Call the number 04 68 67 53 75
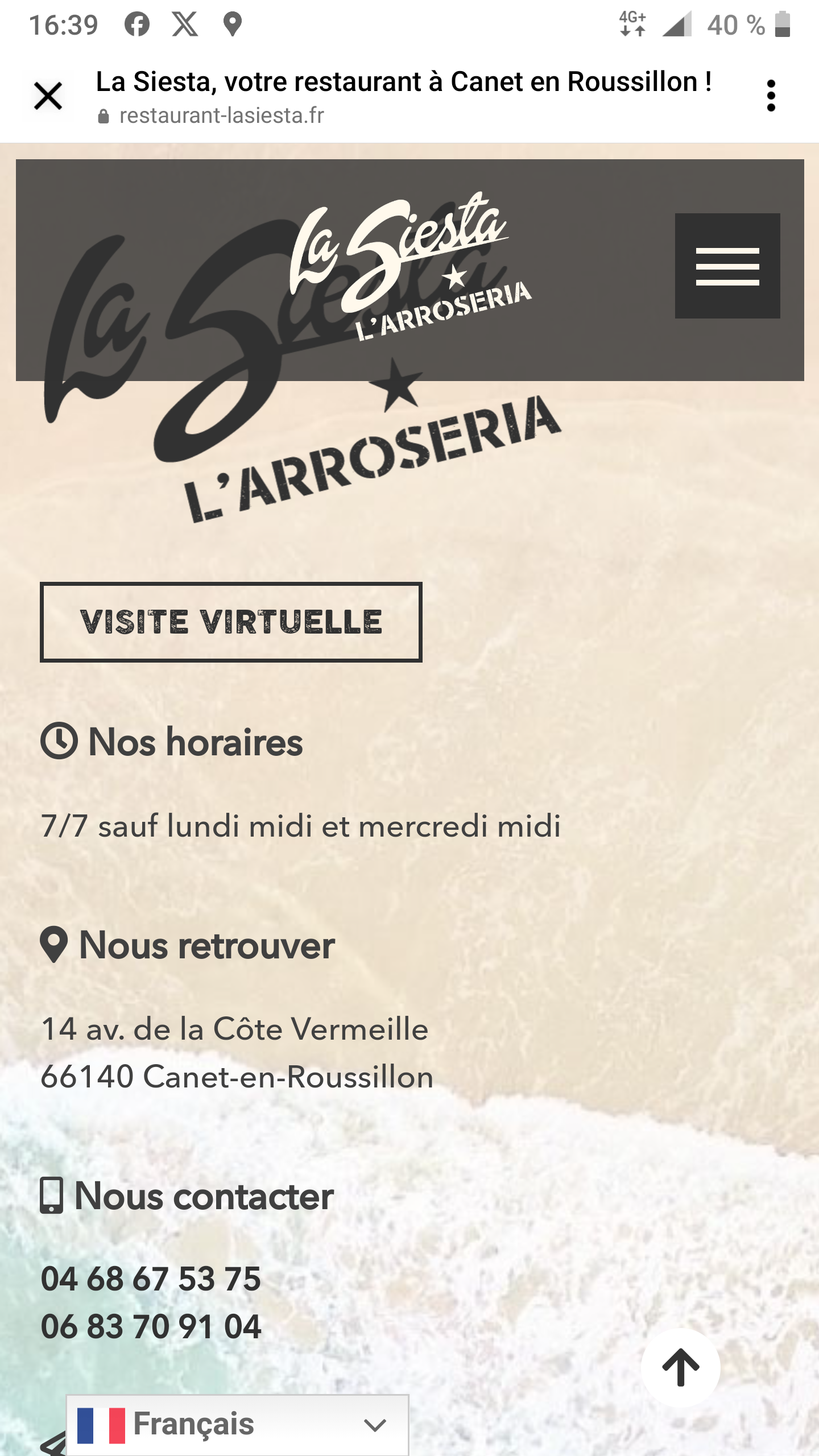 (x=151, y=1279)
